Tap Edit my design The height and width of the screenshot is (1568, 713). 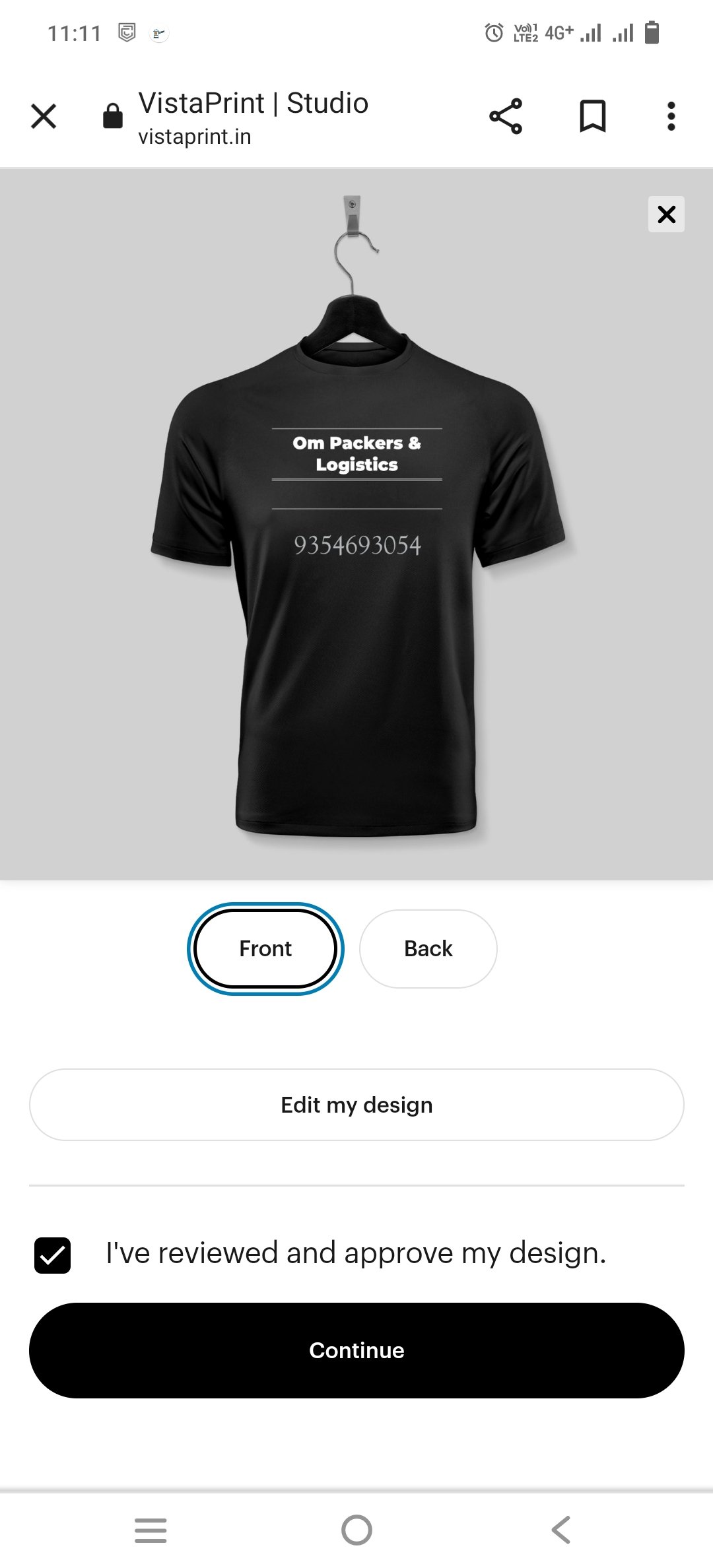pos(356,1105)
